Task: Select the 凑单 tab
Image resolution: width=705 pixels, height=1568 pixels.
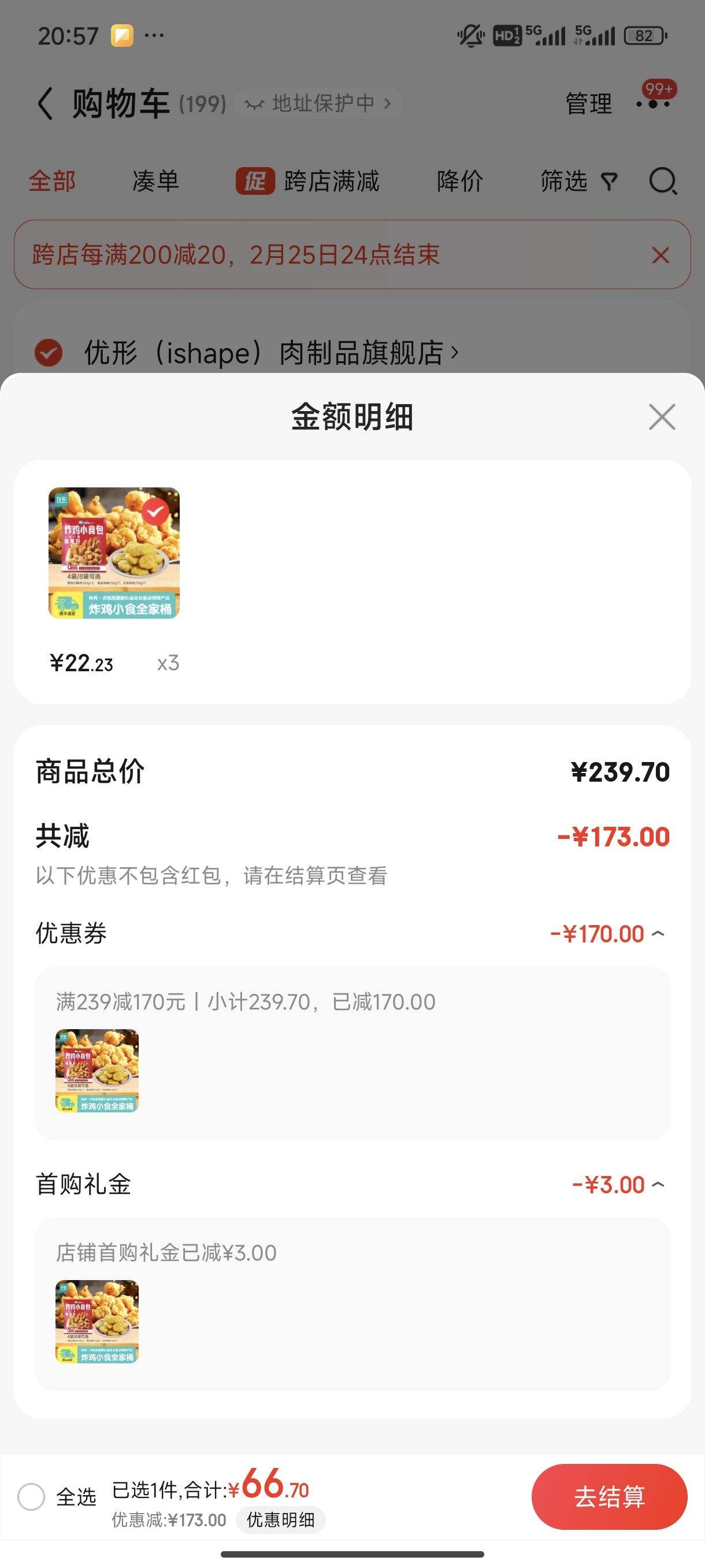Action: (154, 181)
